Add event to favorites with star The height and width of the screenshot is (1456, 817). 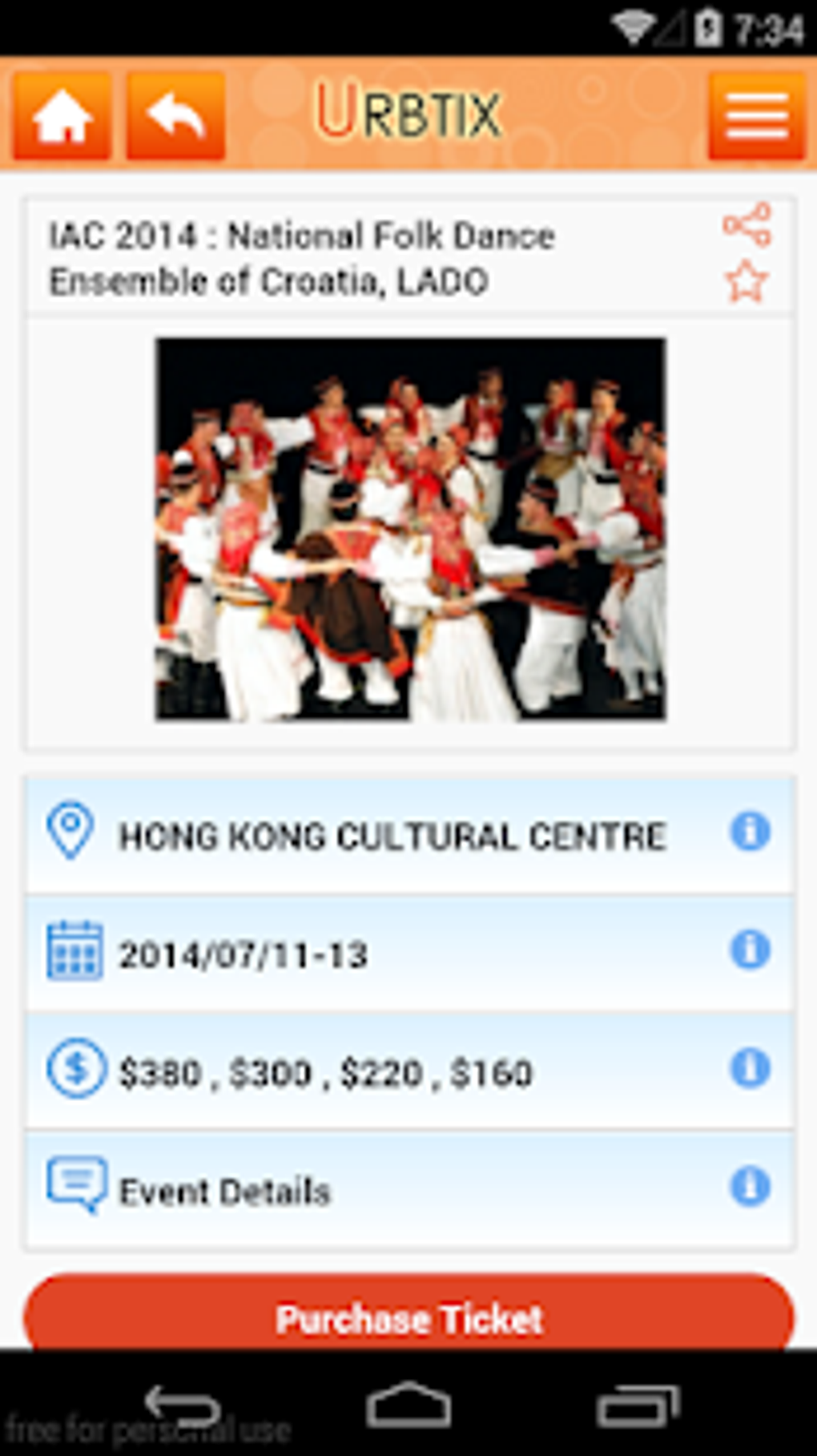(747, 282)
